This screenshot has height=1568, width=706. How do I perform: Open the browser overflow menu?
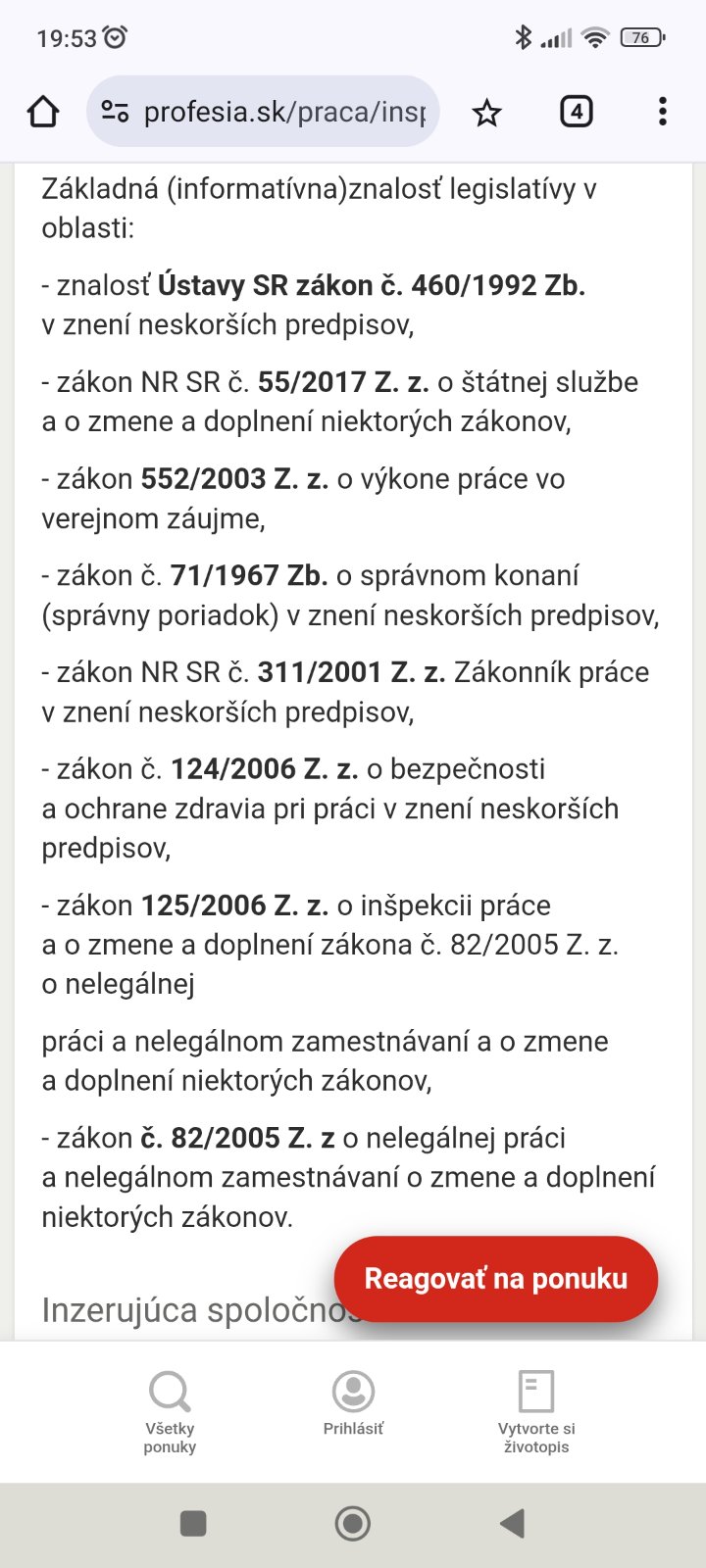point(663,113)
